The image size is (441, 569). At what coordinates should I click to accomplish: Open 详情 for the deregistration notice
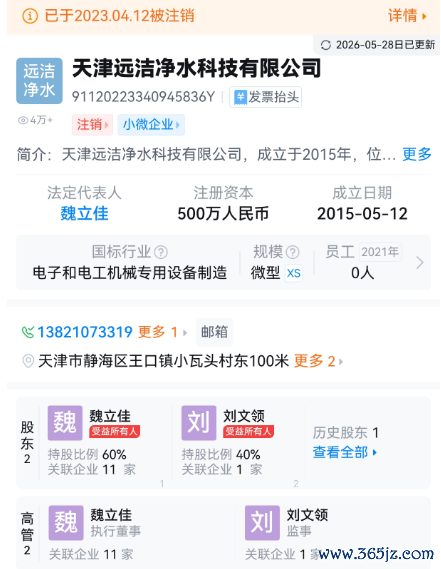click(x=407, y=16)
